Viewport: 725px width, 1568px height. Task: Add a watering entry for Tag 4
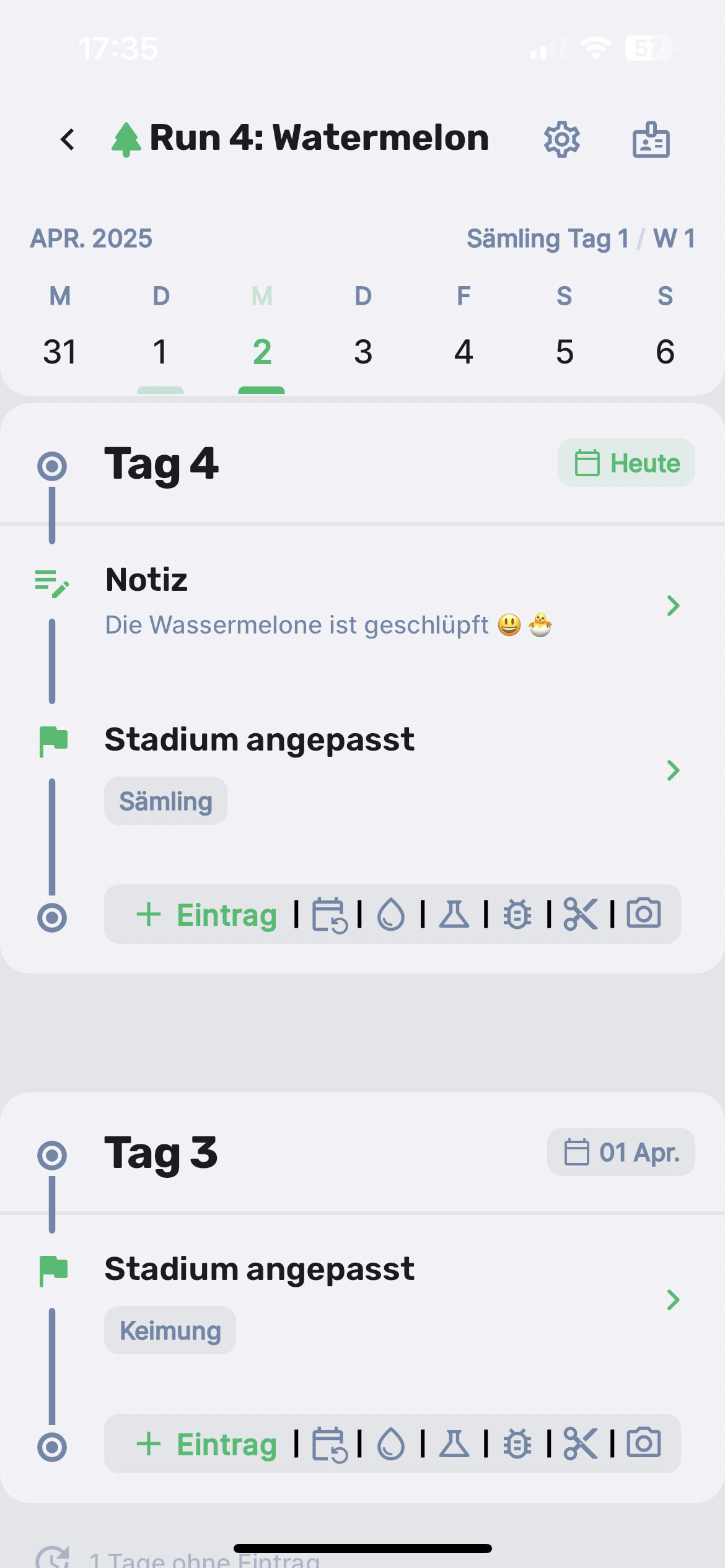click(391, 915)
